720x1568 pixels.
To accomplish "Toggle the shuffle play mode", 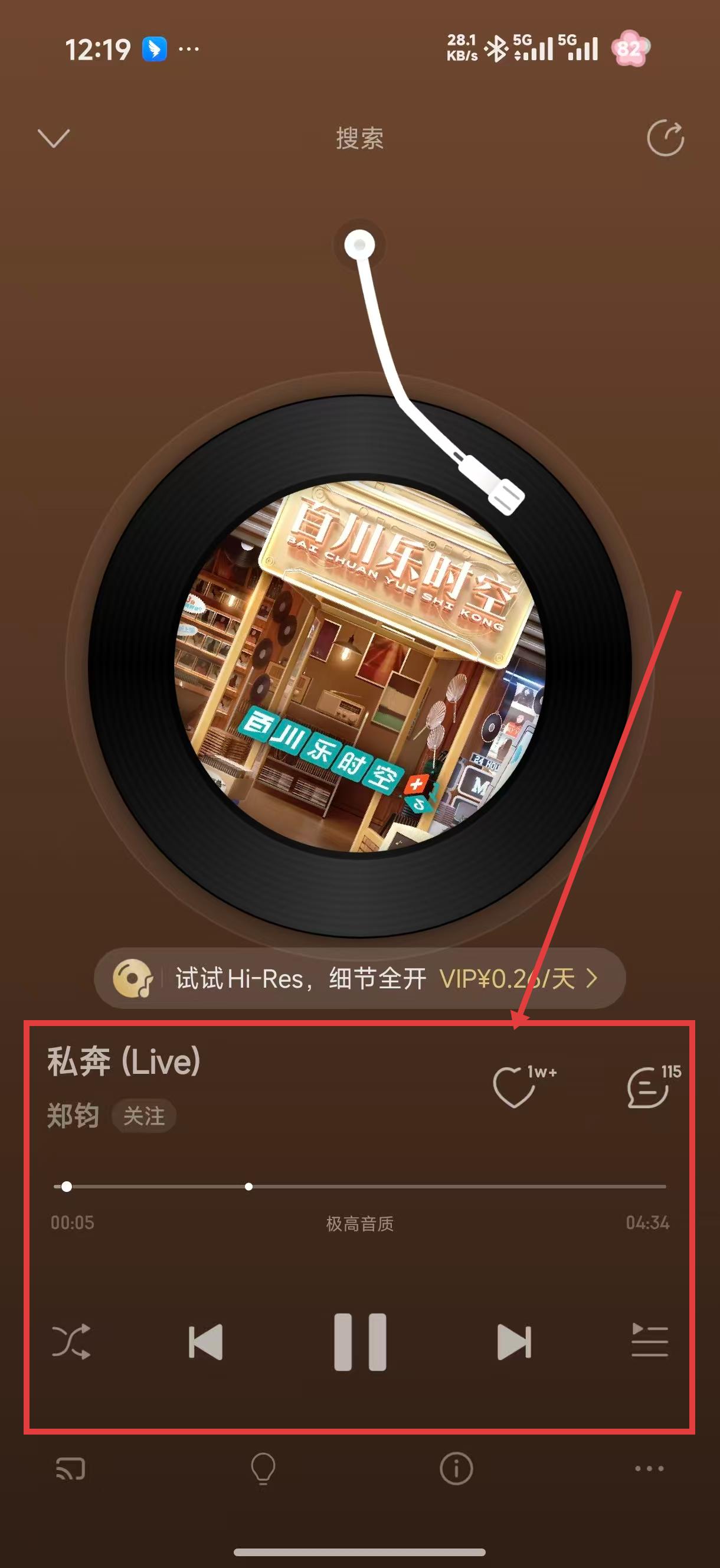I will pyautogui.click(x=71, y=1341).
